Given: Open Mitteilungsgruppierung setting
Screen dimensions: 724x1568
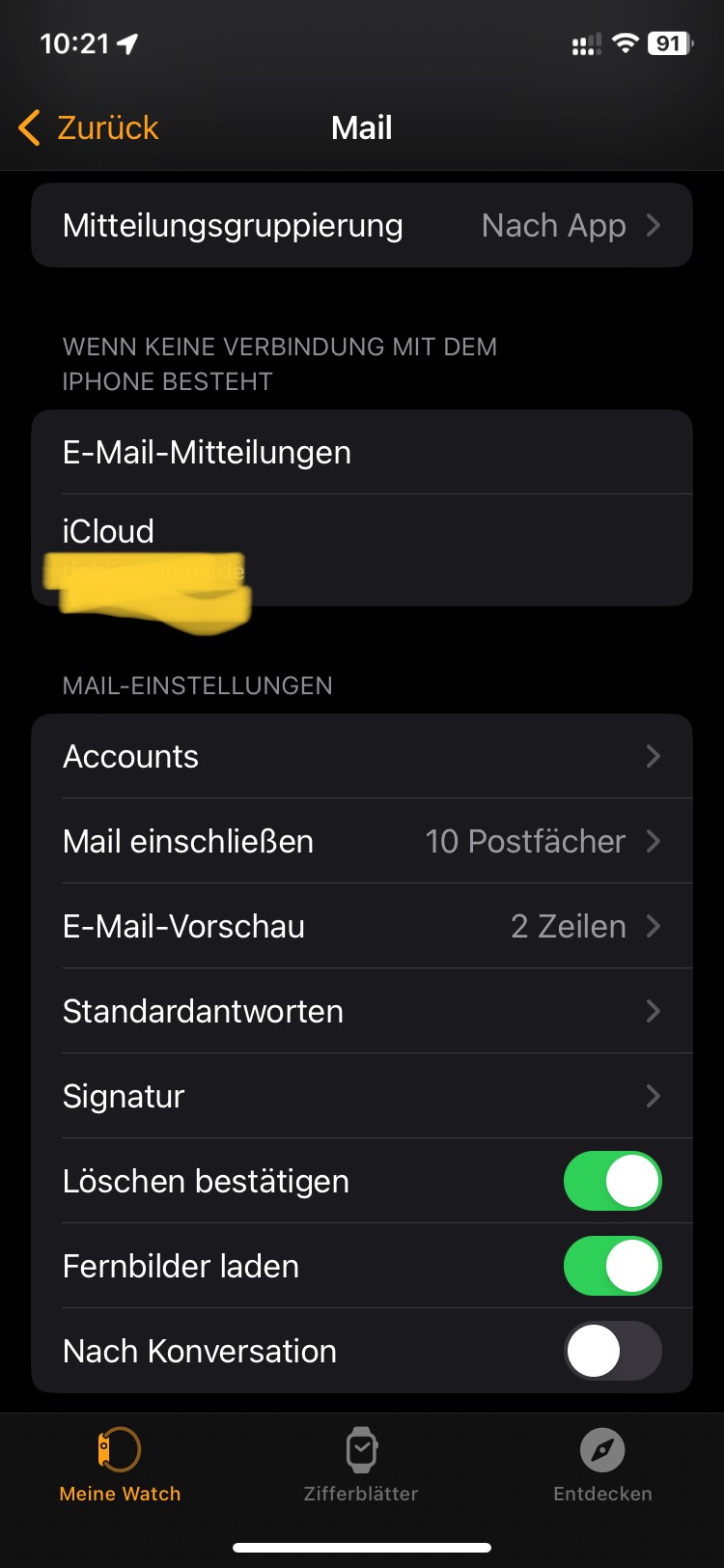Looking at the screenshot, I should [362, 225].
